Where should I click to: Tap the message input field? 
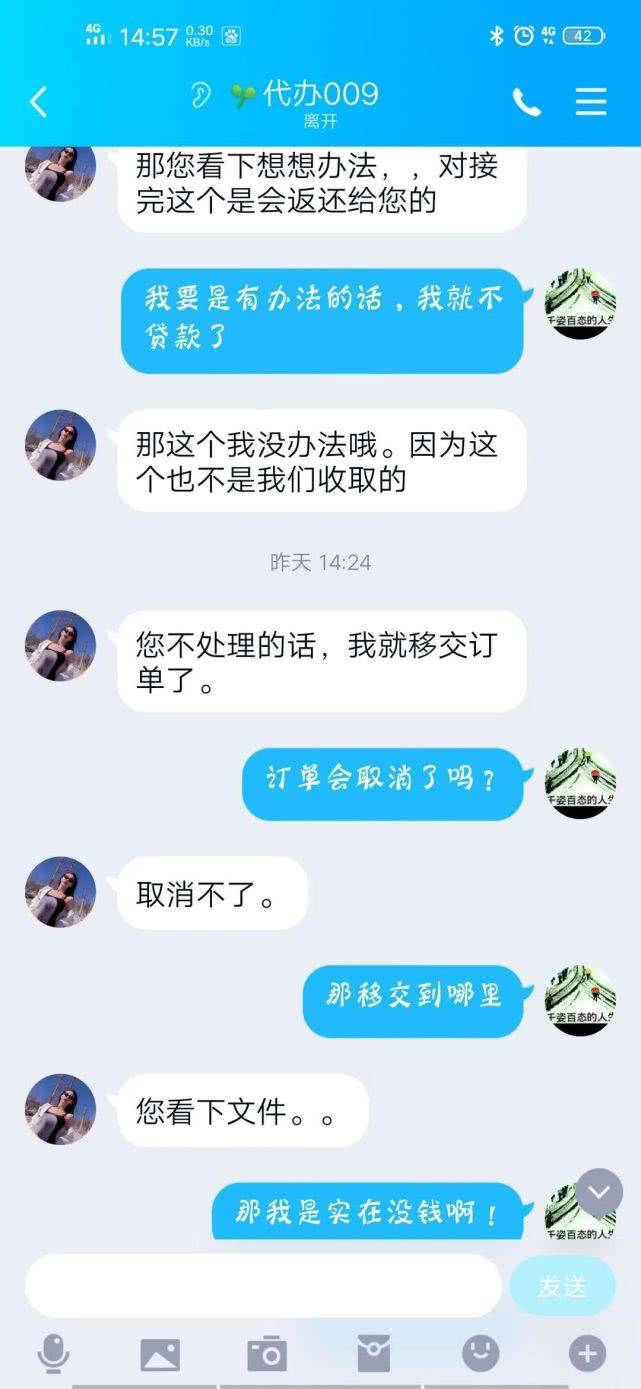pyautogui.click(x=262, y=1286)
